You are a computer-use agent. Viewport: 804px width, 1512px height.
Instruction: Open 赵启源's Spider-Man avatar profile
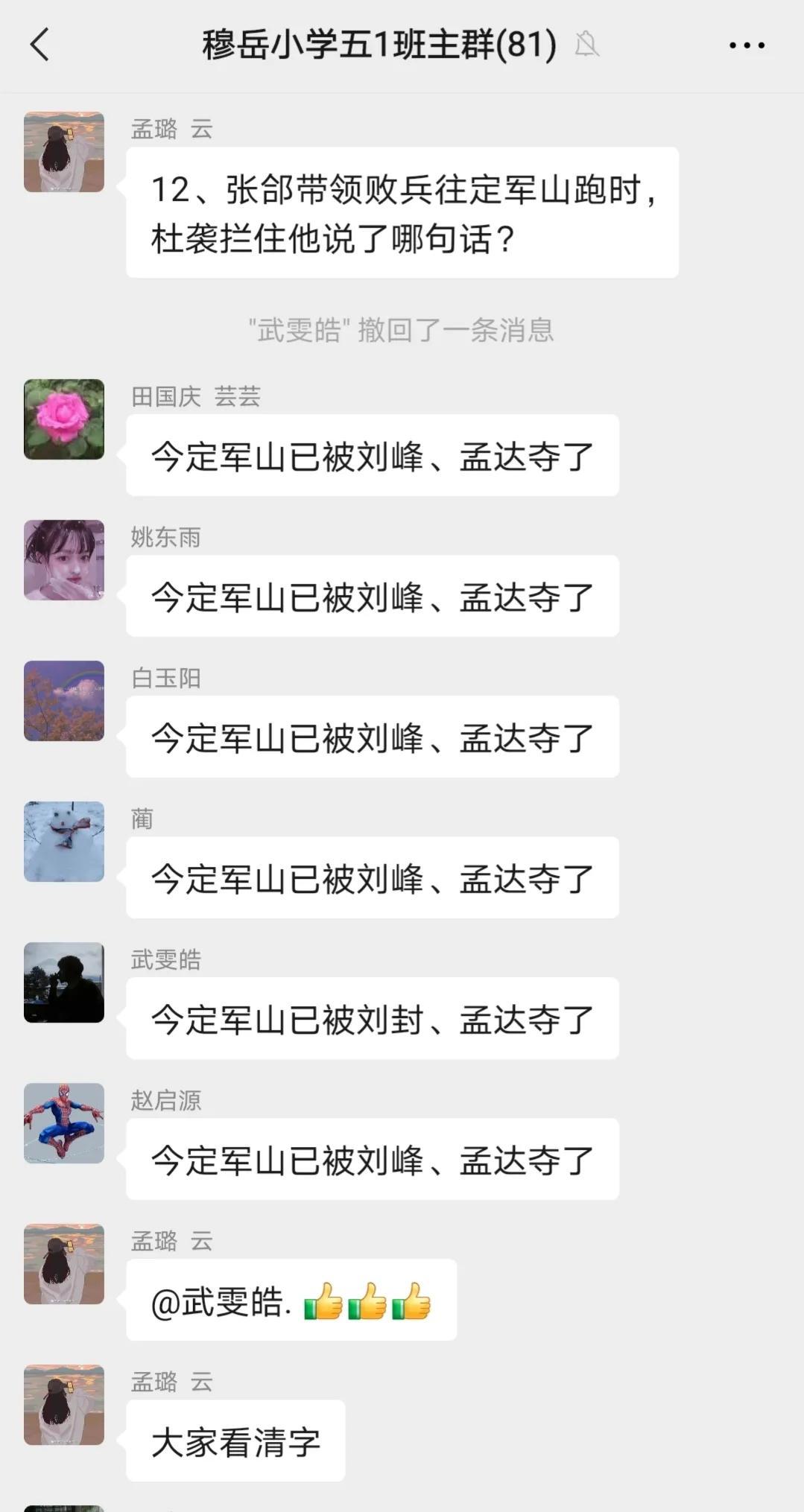[64, 1123]
